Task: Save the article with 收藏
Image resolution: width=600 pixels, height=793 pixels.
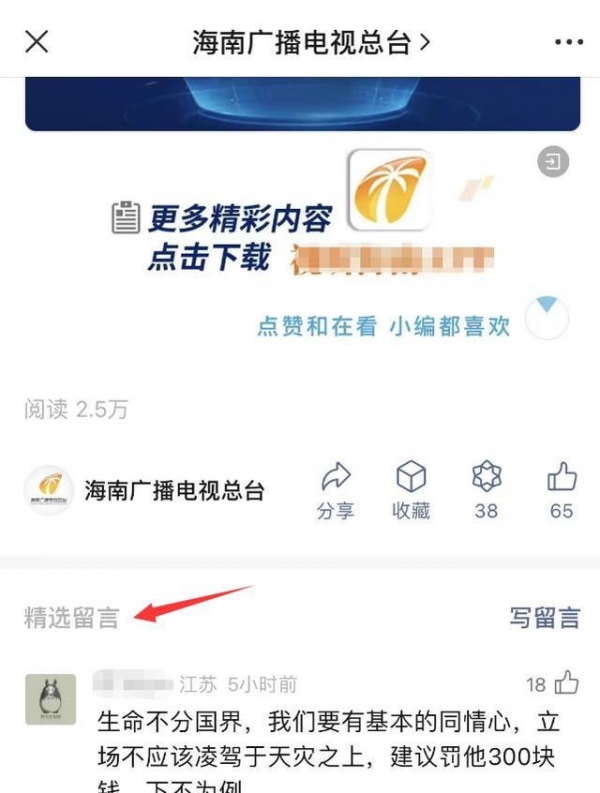Action: pyautogui.click(x=411, y=490)
